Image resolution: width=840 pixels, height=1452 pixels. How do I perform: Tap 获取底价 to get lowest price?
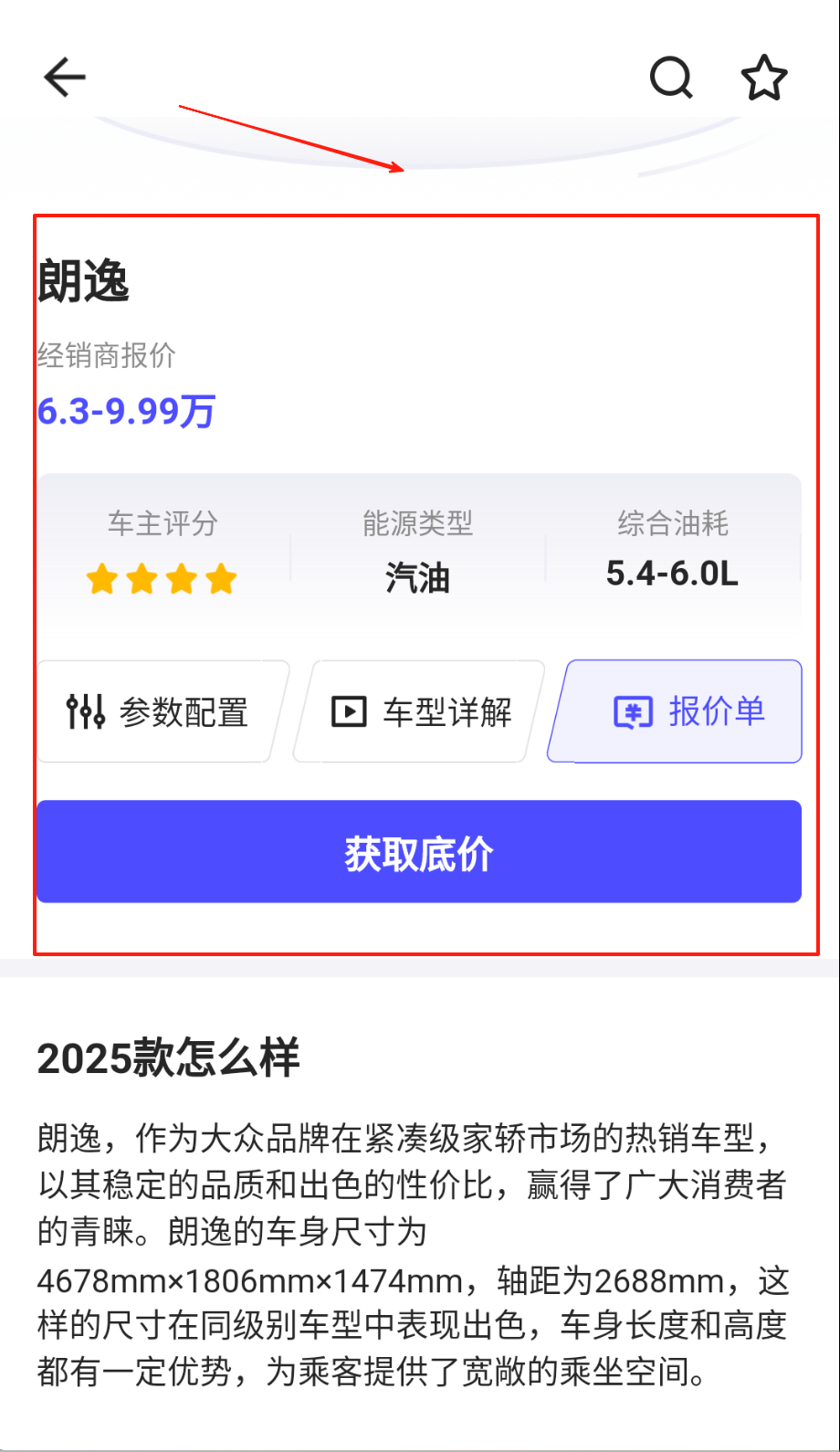(x=419, y=852)
